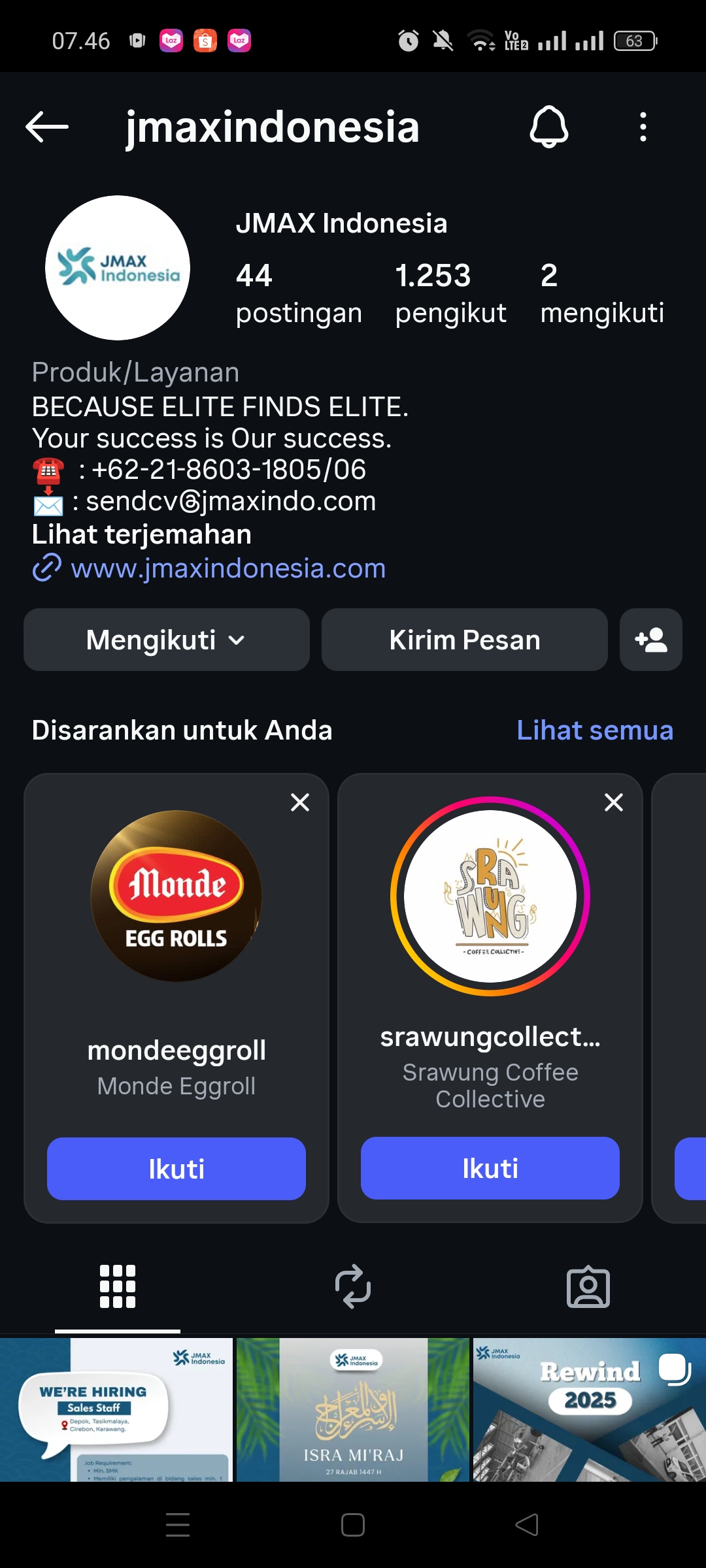Follow mondeeggroll with Ikuti button
This screenshot has width=706, height=1568.
point(176,1169)
